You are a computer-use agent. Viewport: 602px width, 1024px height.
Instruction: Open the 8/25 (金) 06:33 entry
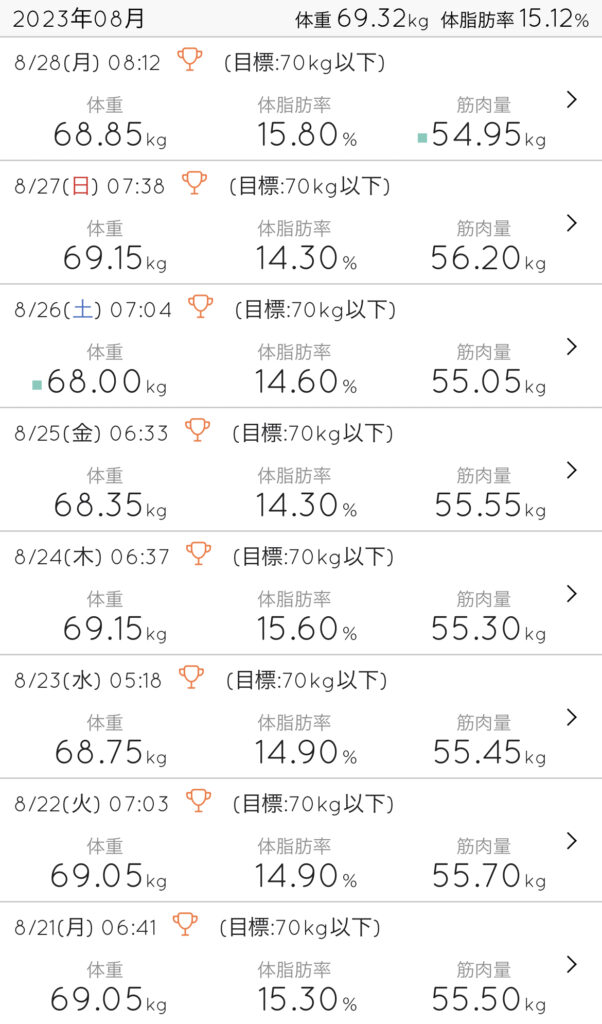pyautogui.click(x=571, y=470)
